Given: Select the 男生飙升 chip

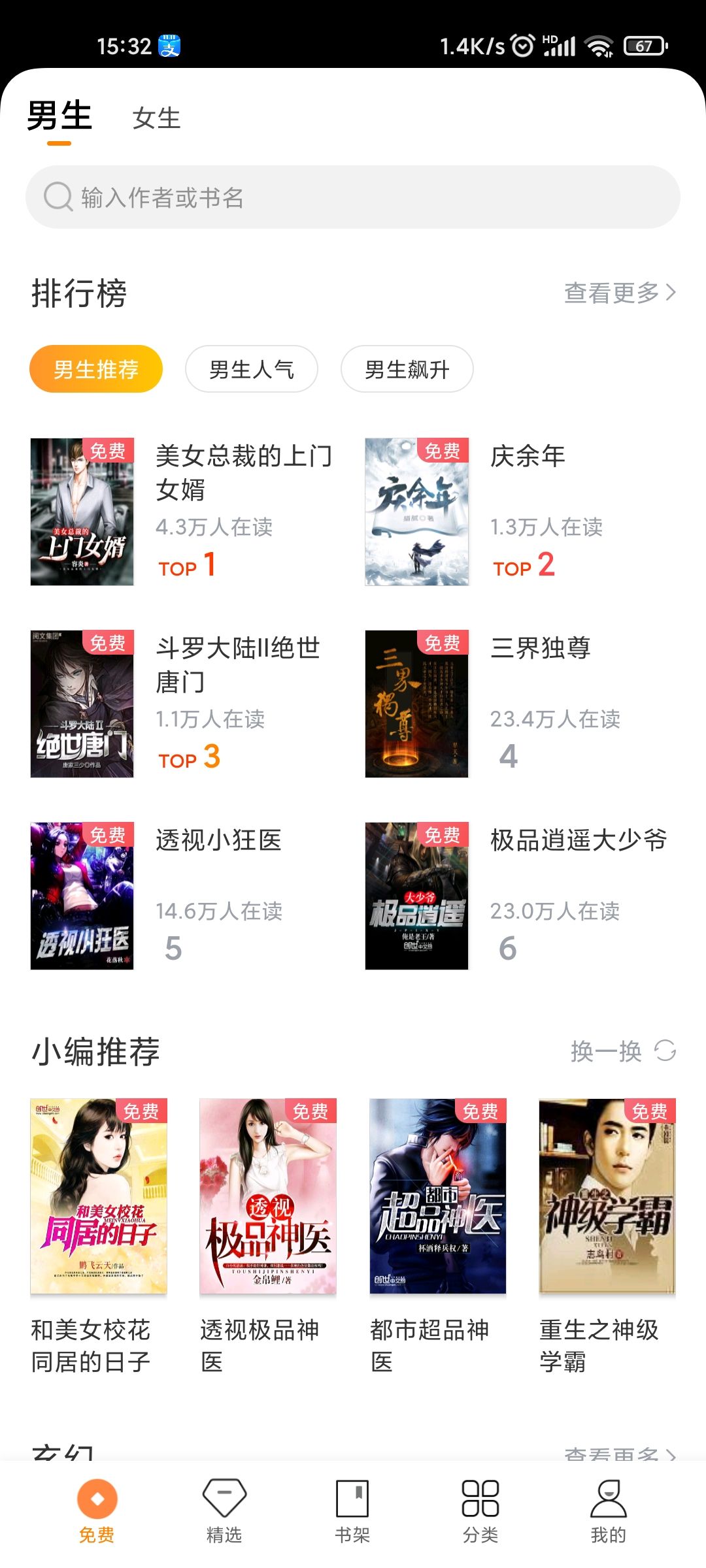Looking at the screenshot, I should tap(407, 369).
